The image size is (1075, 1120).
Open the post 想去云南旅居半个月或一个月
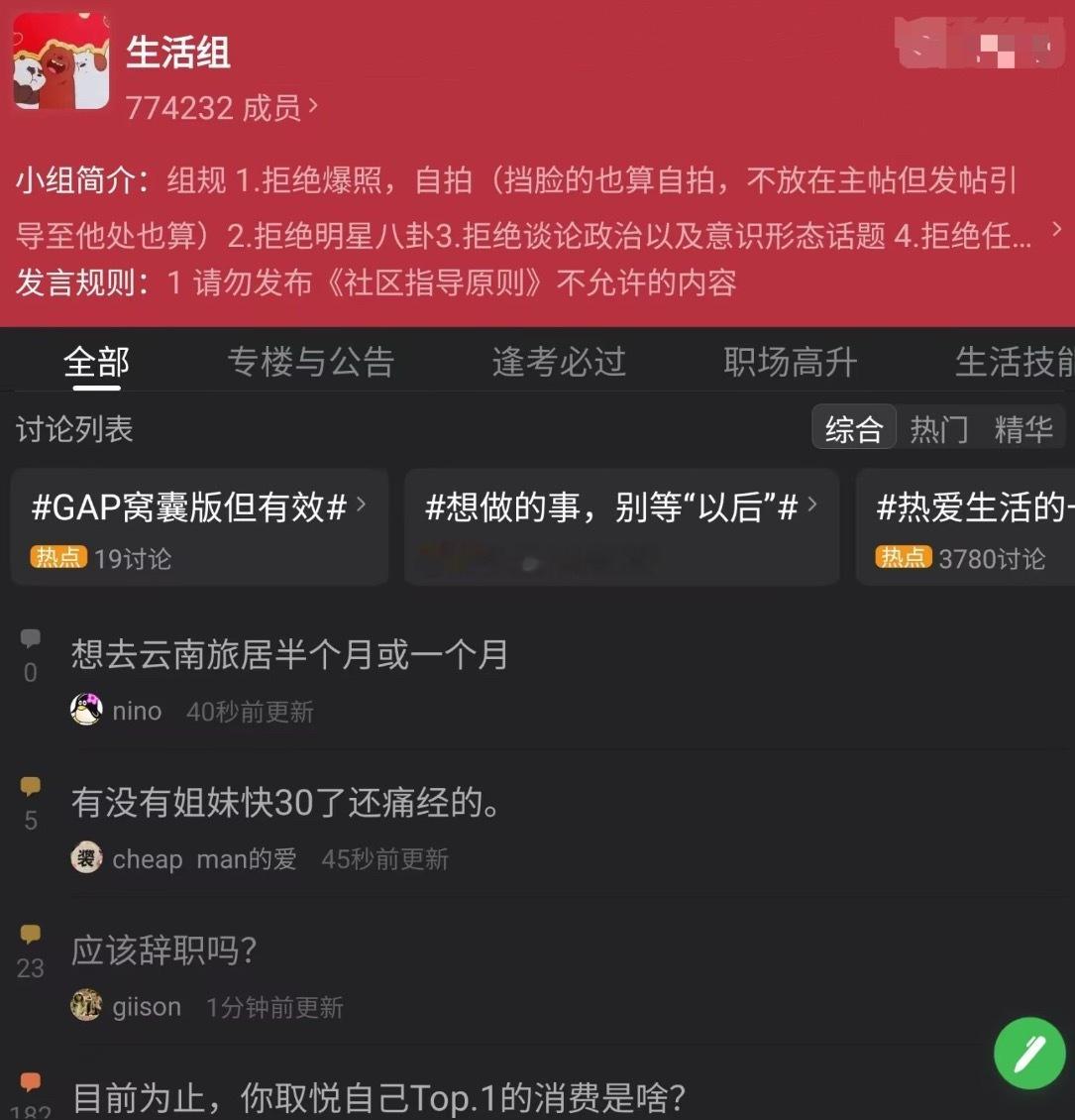[x=287, y=655]
